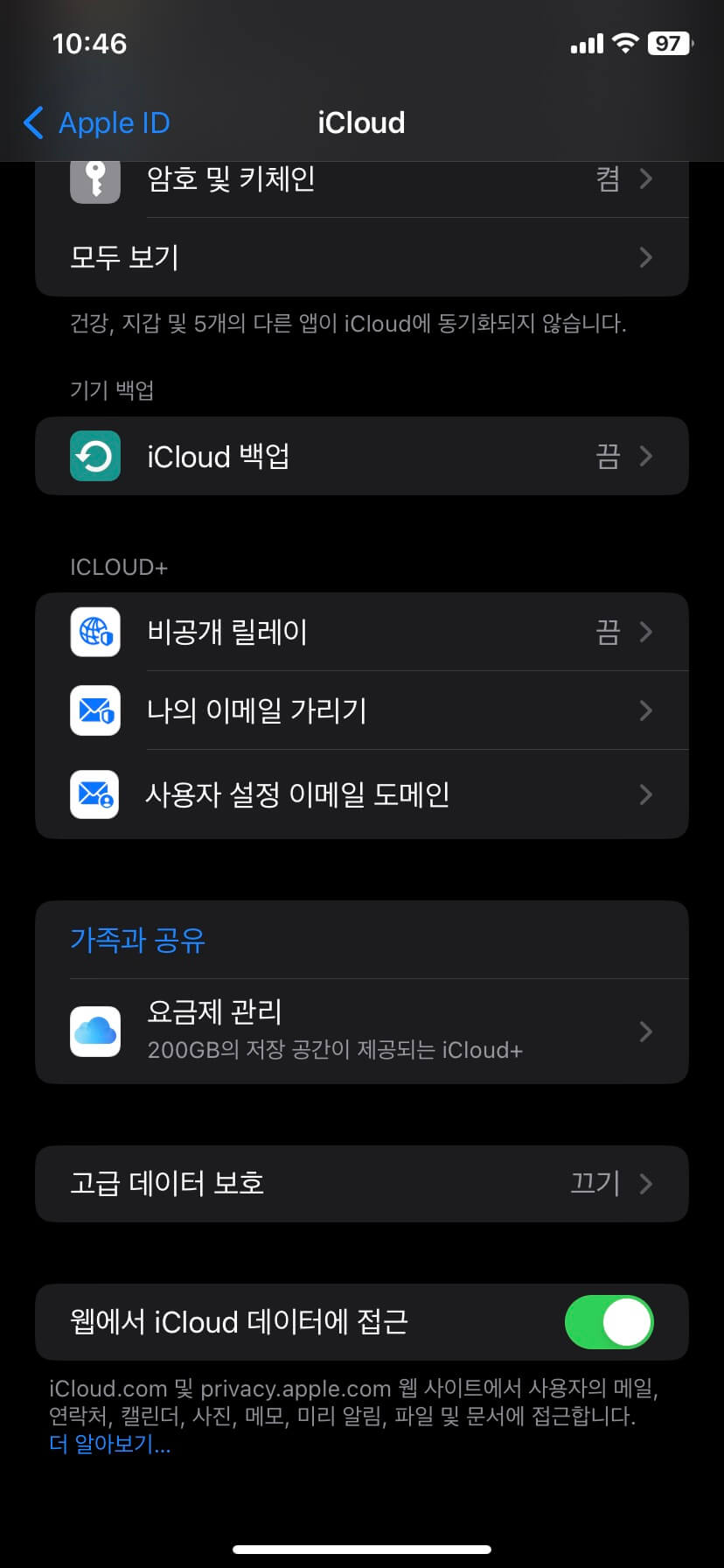The width and height of the screenshot is (724, 1568).
Task: Check the 암호 및 키체인 켬 status
Action: pos(609,179)
